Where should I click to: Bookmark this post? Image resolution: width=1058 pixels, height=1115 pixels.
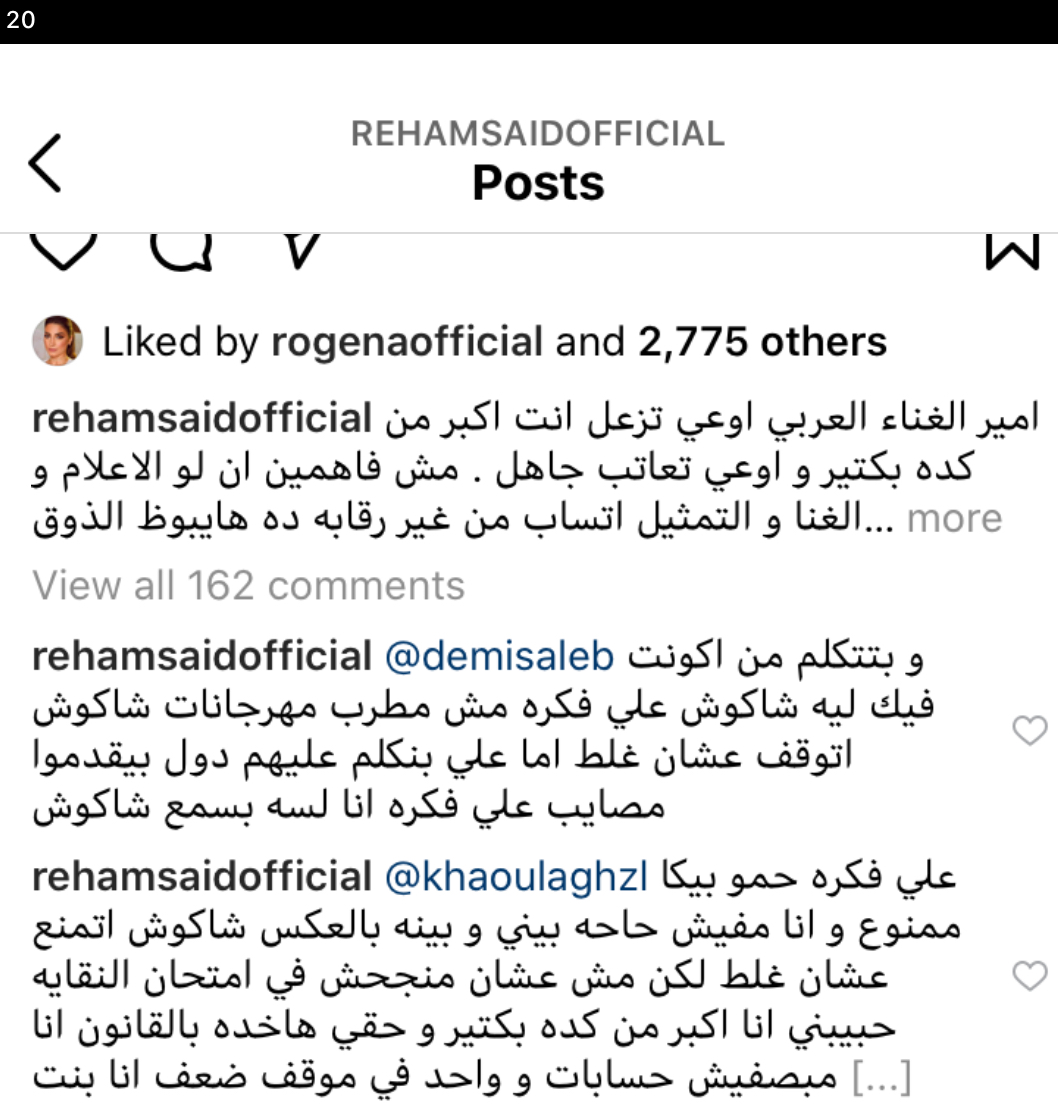[x=1012, y=252]
